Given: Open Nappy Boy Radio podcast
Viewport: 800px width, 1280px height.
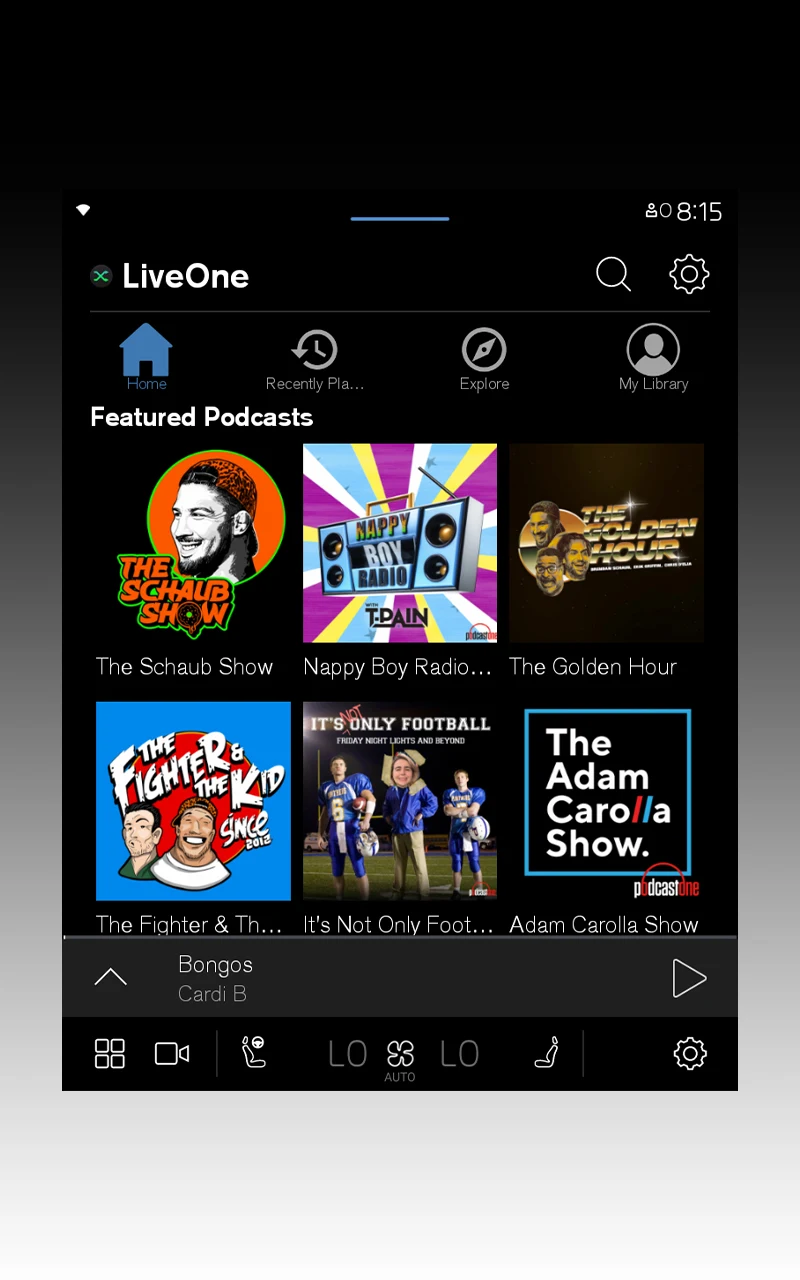Looking at the screenshot, I should (x=400, y=543).
